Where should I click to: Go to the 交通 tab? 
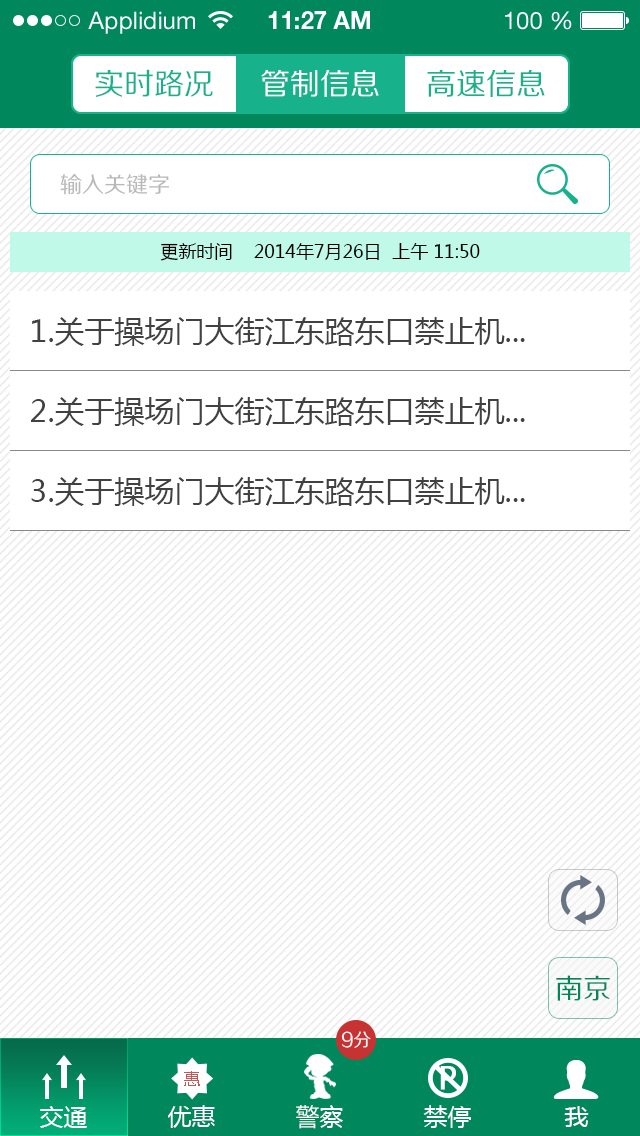[64, 1087]
